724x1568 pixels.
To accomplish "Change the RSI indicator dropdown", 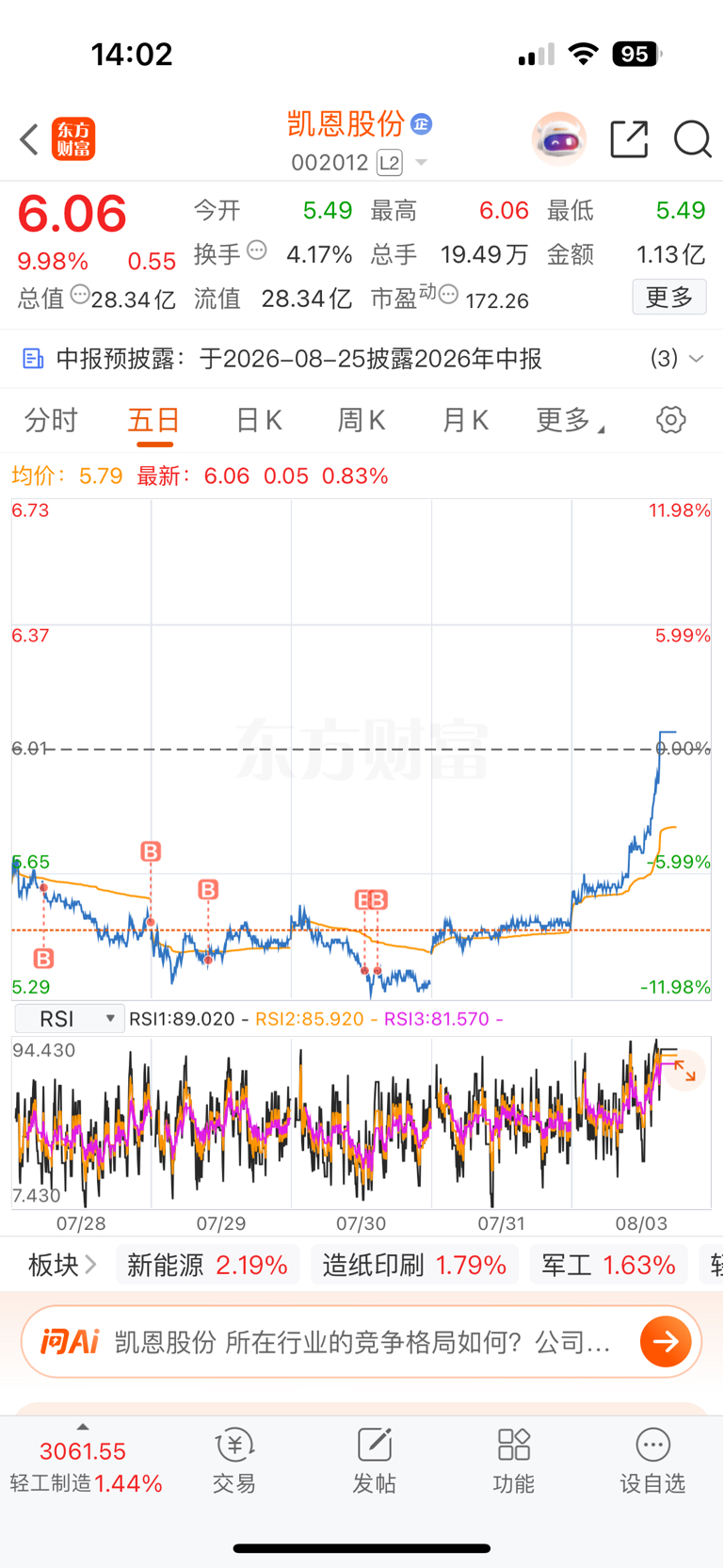I will pos(70,1019).
